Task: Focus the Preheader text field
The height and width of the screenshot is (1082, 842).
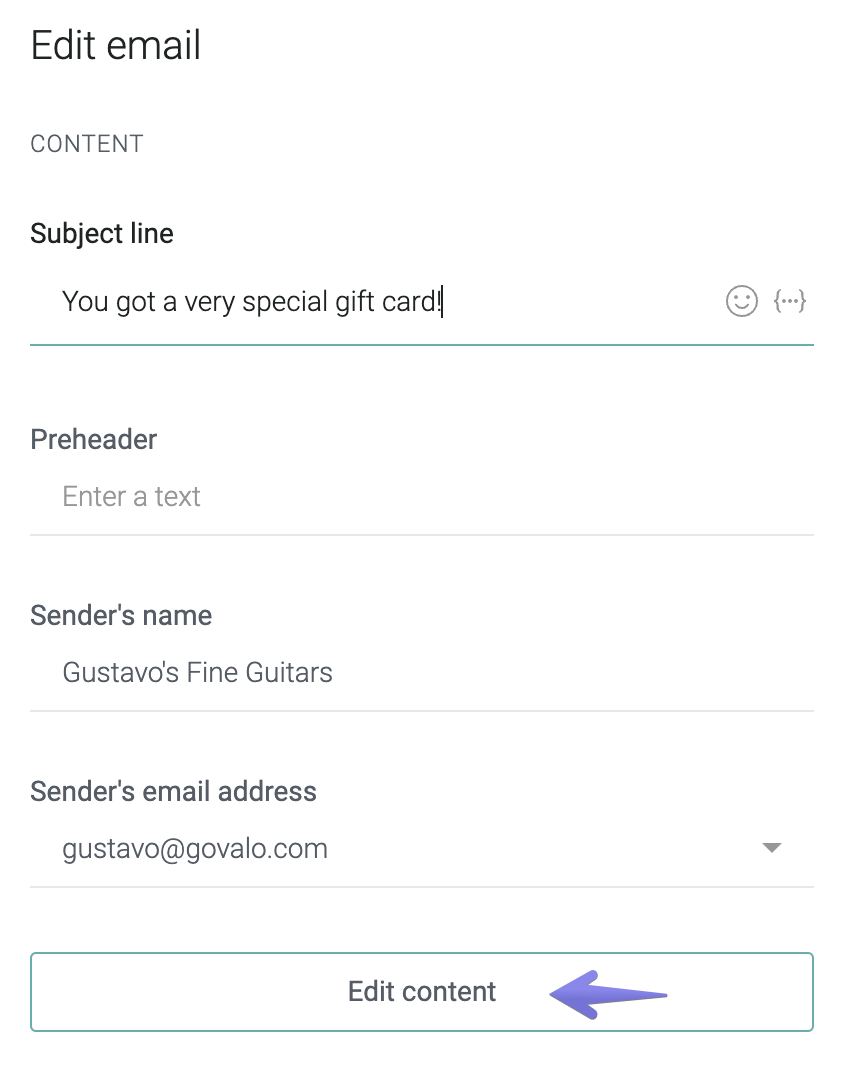Action: (420, 497)
